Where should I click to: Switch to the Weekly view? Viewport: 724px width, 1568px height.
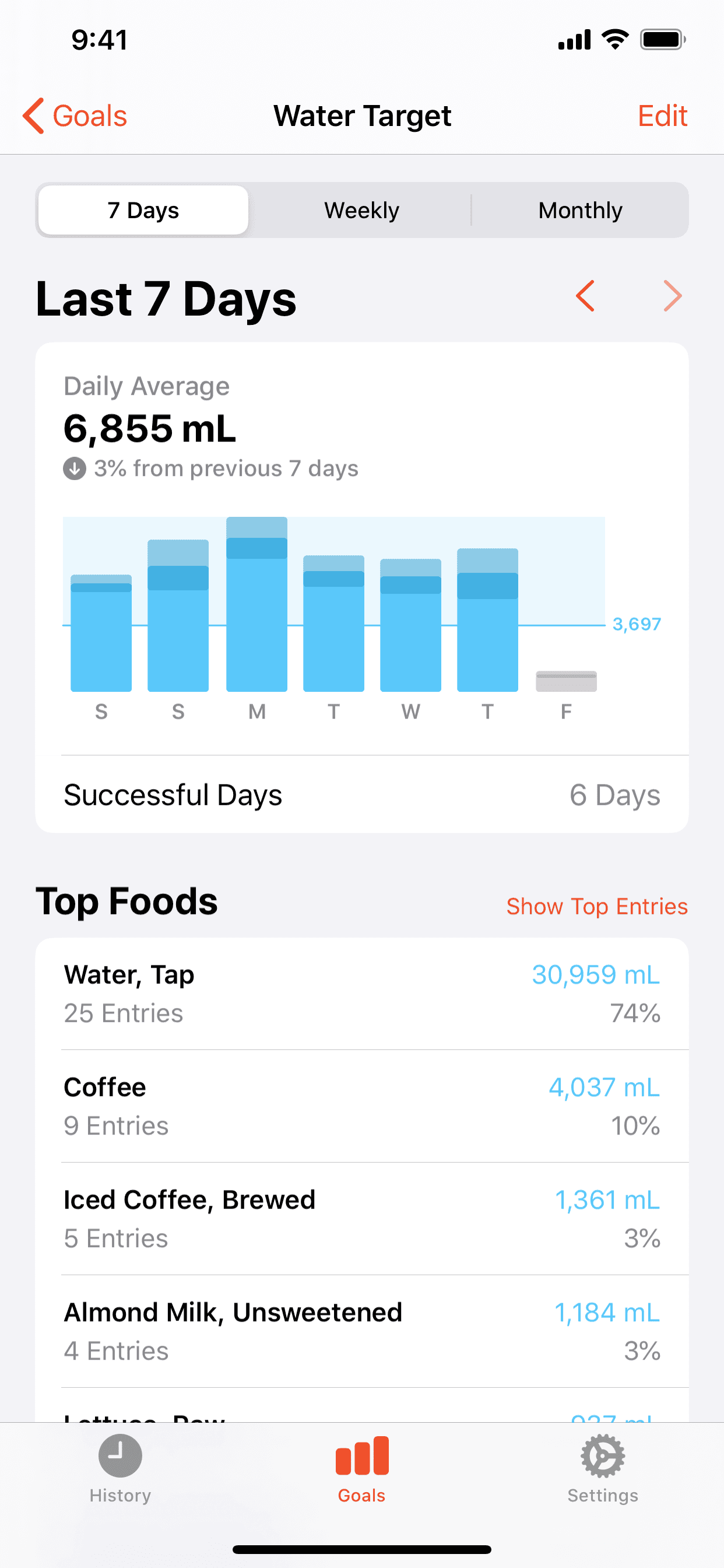361,210
